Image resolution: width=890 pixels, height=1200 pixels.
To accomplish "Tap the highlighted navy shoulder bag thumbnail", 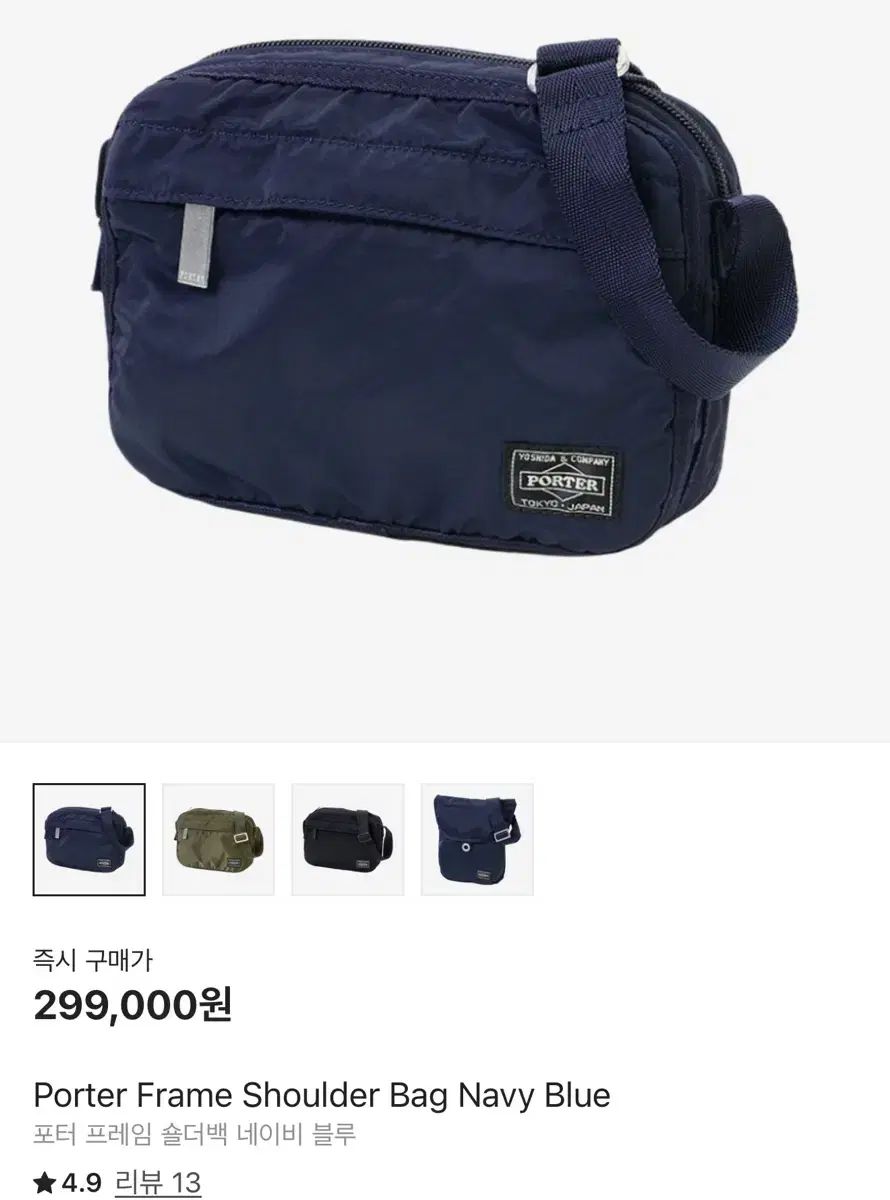I will [89, 839].
